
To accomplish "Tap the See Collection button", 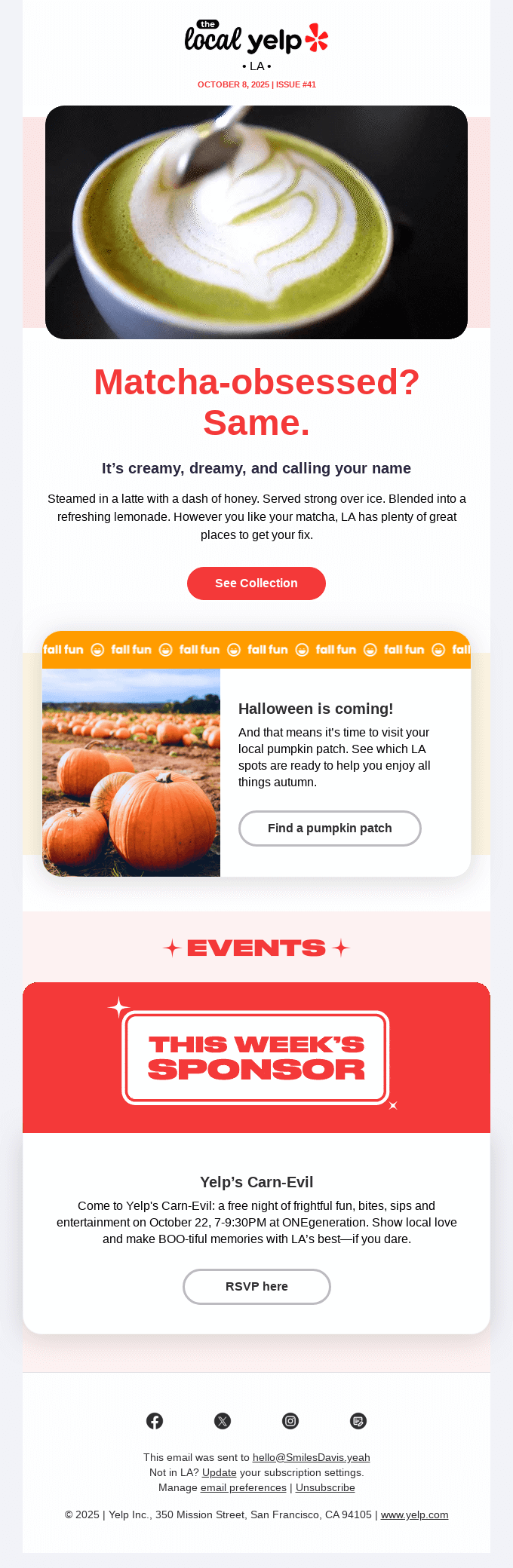I will click(256, 583).
